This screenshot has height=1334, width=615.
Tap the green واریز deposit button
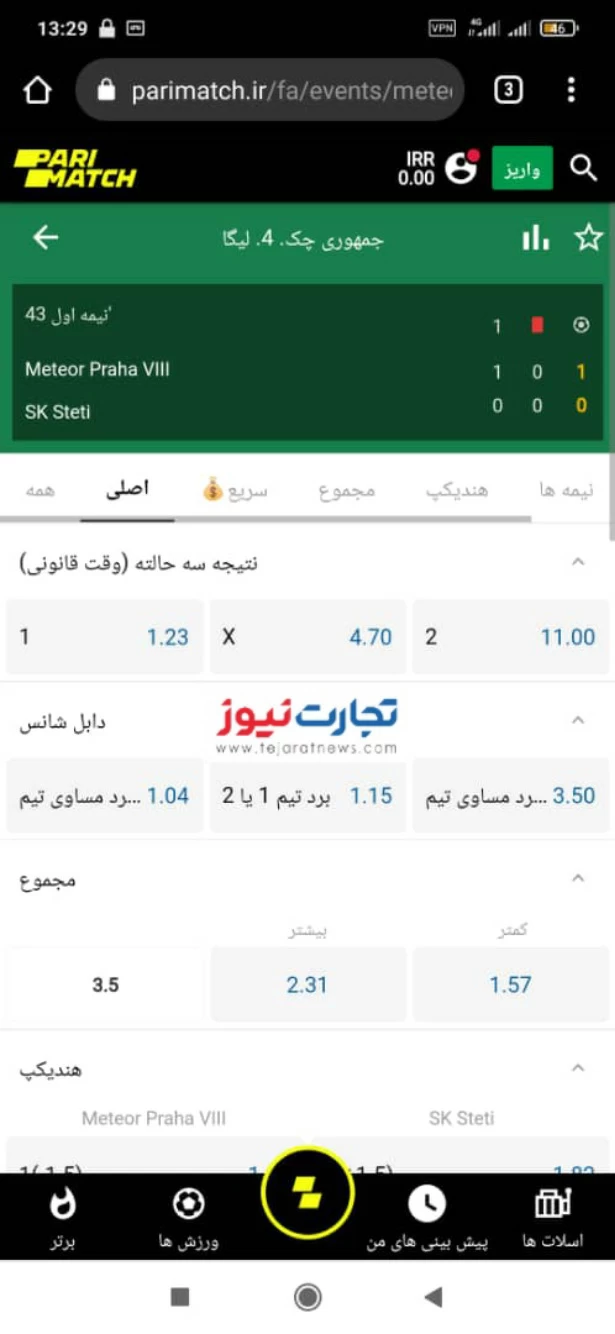pyautogui.click(x=522, y=168)
